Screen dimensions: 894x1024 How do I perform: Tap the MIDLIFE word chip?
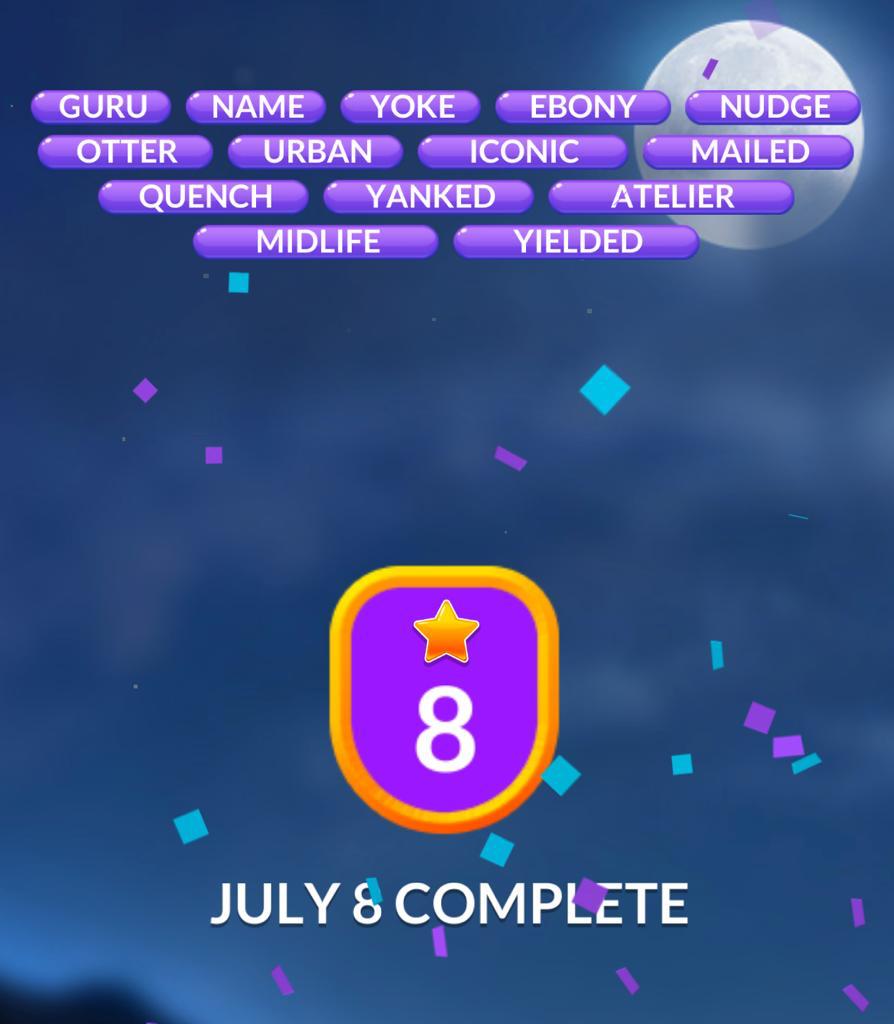(316, 242)
